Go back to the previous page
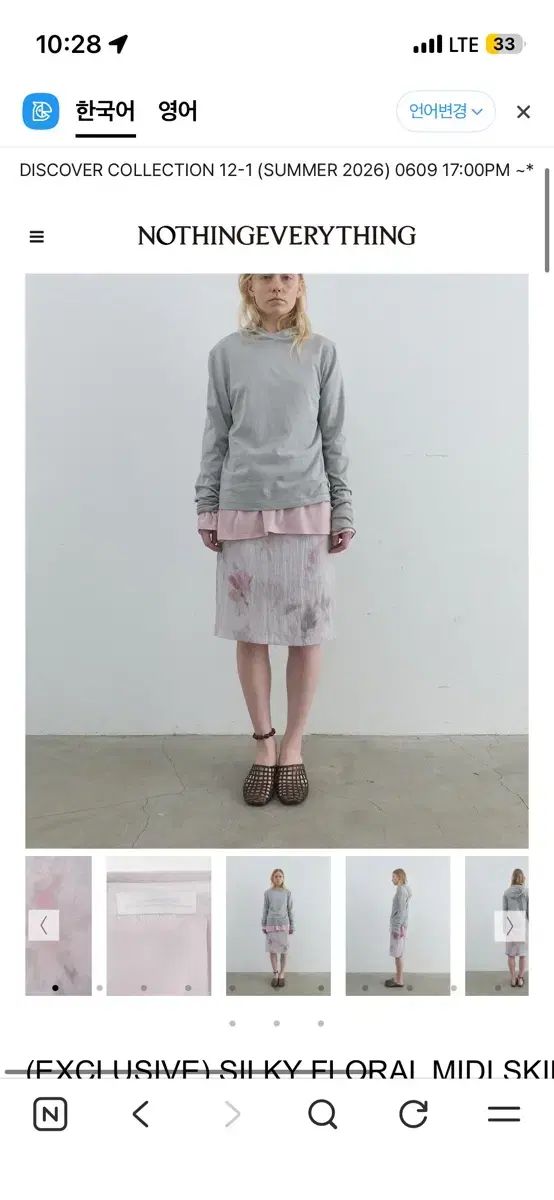554x1200 pixels. (x=141, y=1114)
